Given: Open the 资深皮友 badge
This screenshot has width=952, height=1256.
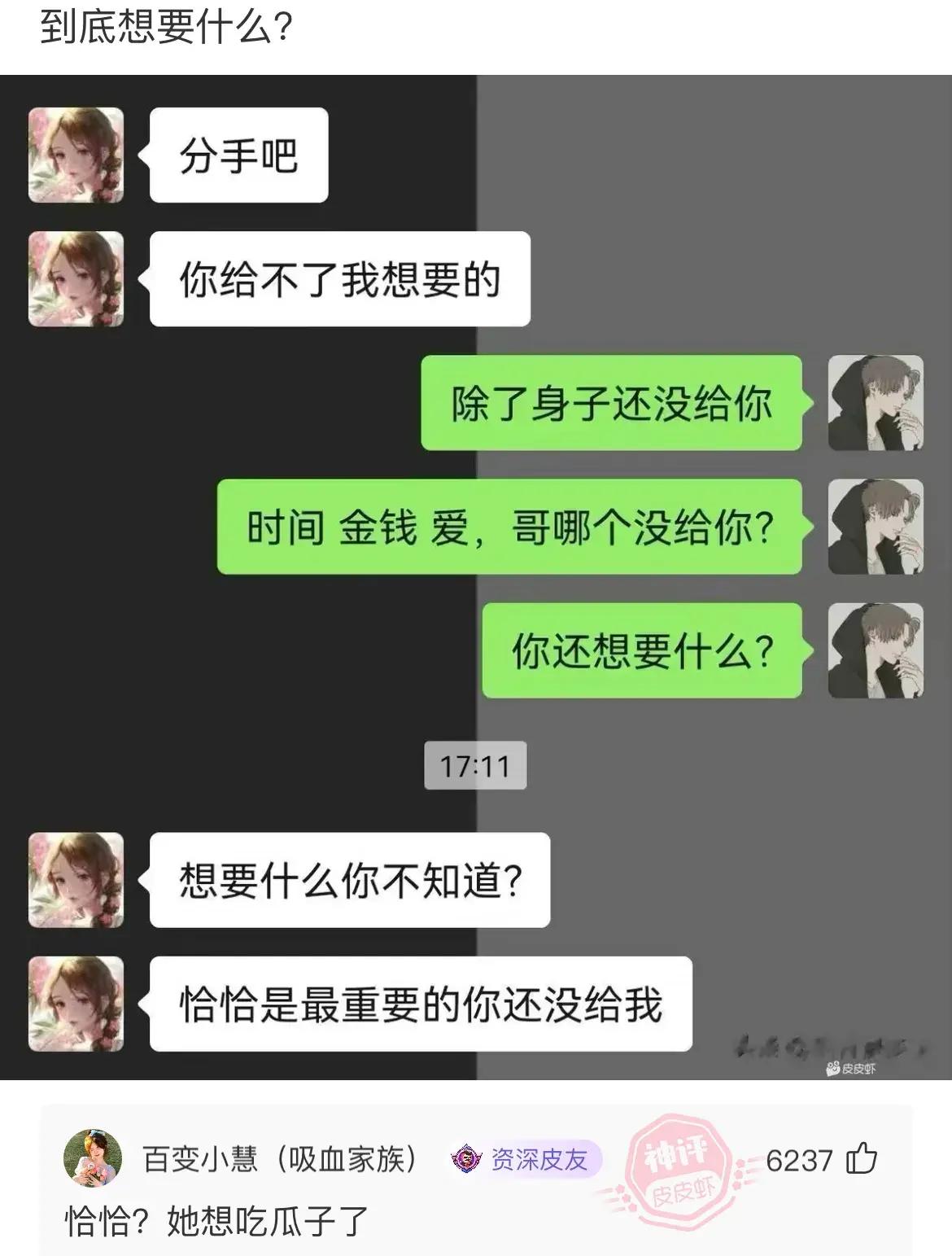Looking at the screenshot, I should [x=526, y=1159].
